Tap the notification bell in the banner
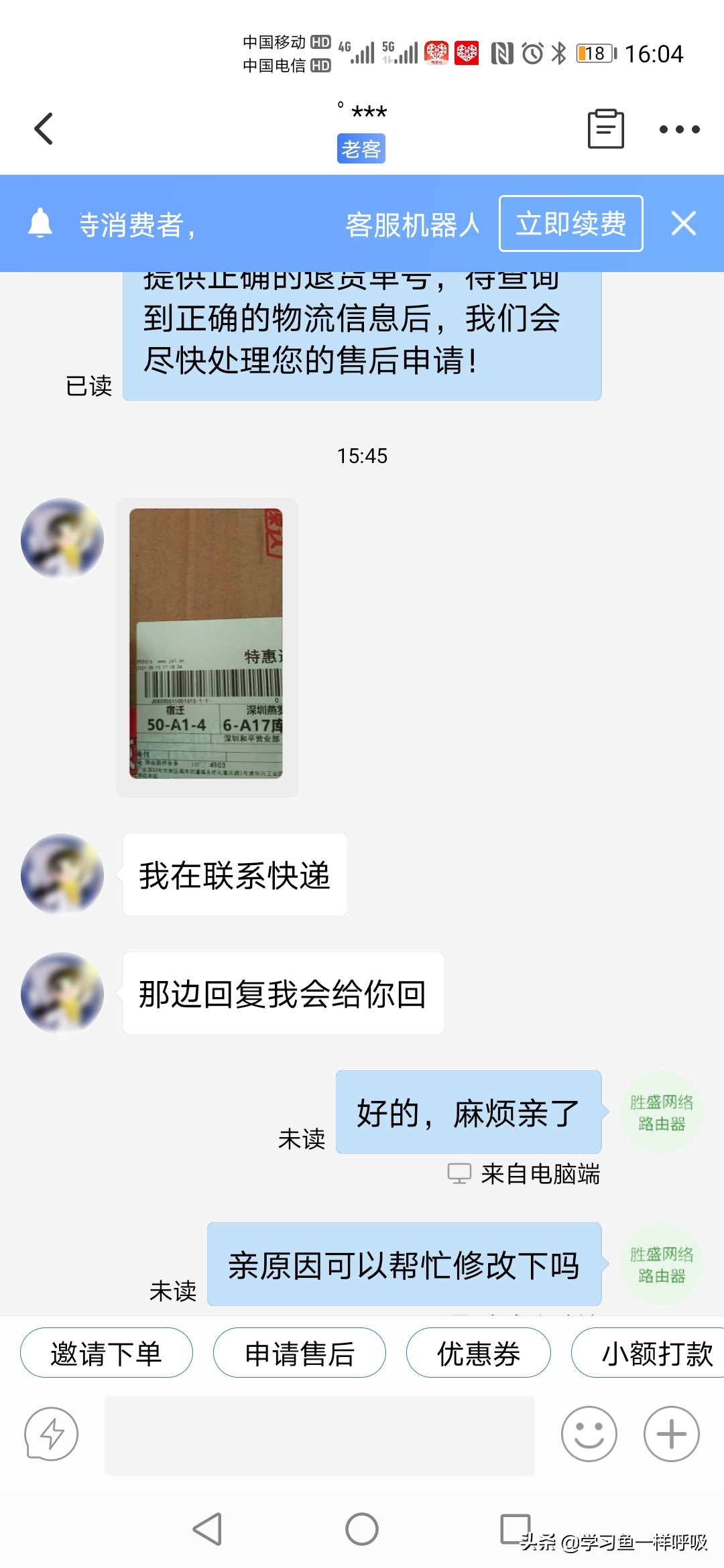The width and height of the screenshot is (724, 1568). point(42,224)
